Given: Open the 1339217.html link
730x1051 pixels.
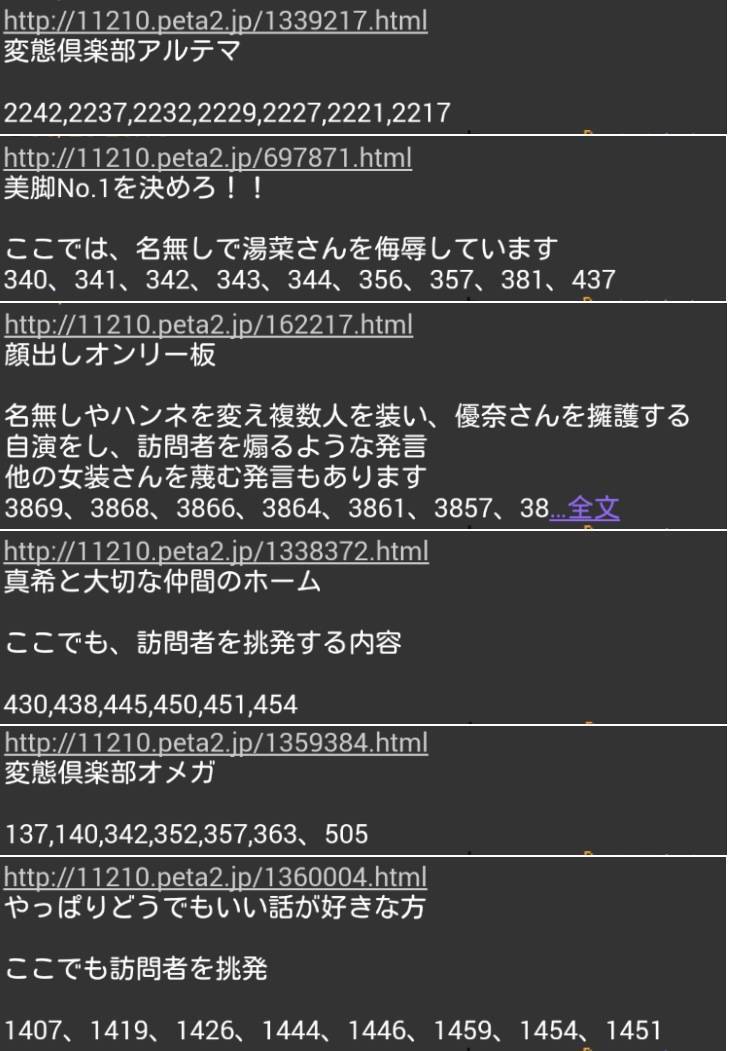Looking at the screenshot, I should (215, 21).
